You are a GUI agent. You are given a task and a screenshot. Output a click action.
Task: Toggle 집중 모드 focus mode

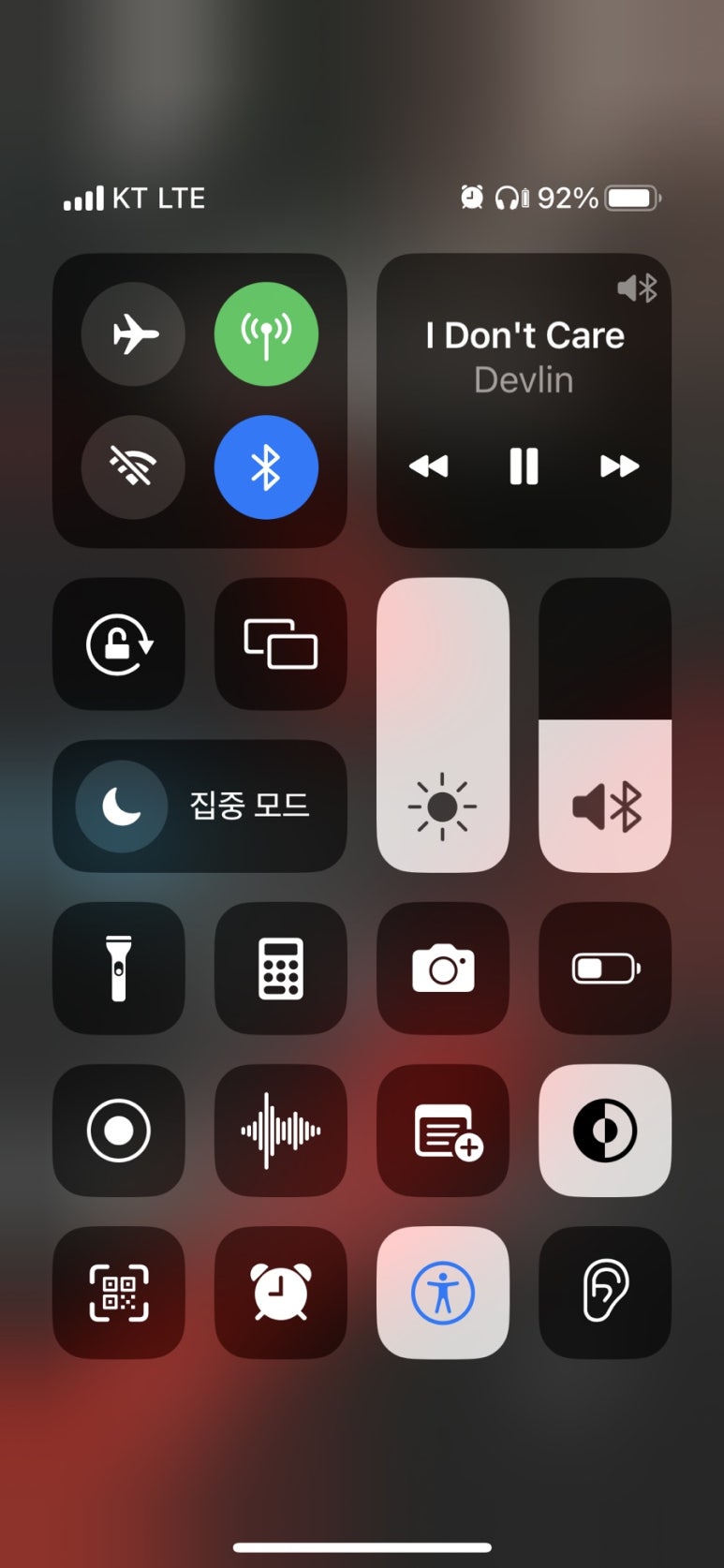(x=199, y=806)
